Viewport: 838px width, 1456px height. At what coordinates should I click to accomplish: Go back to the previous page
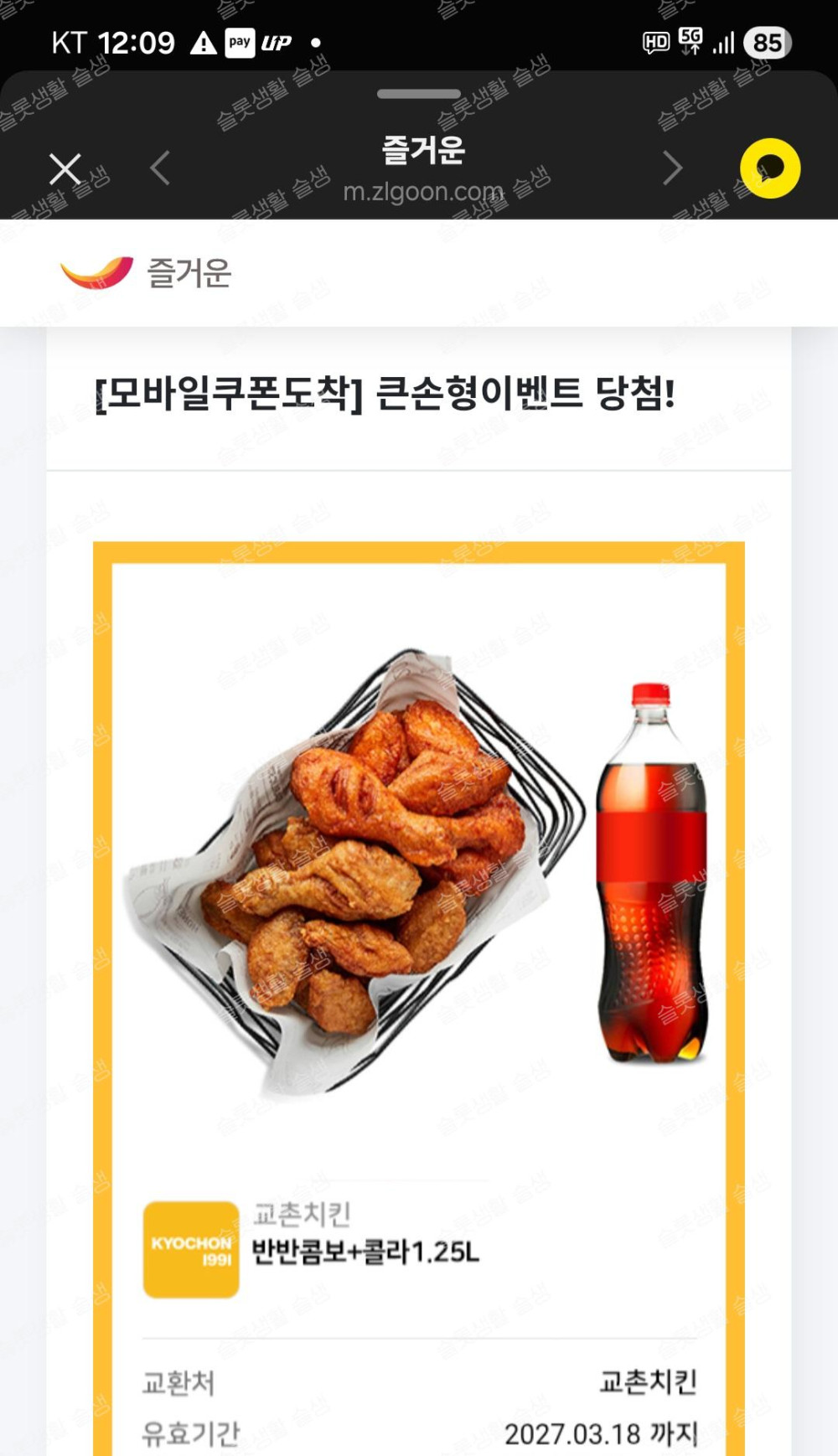click(160, 168)
